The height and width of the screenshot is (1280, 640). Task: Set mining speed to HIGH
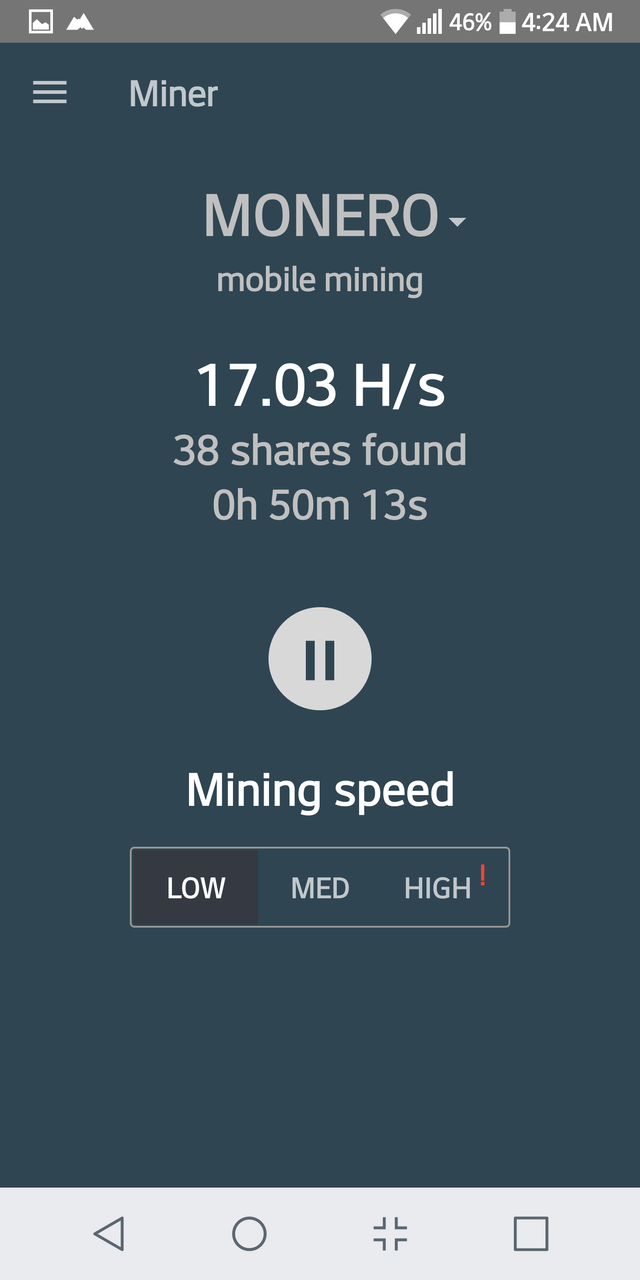444,888
